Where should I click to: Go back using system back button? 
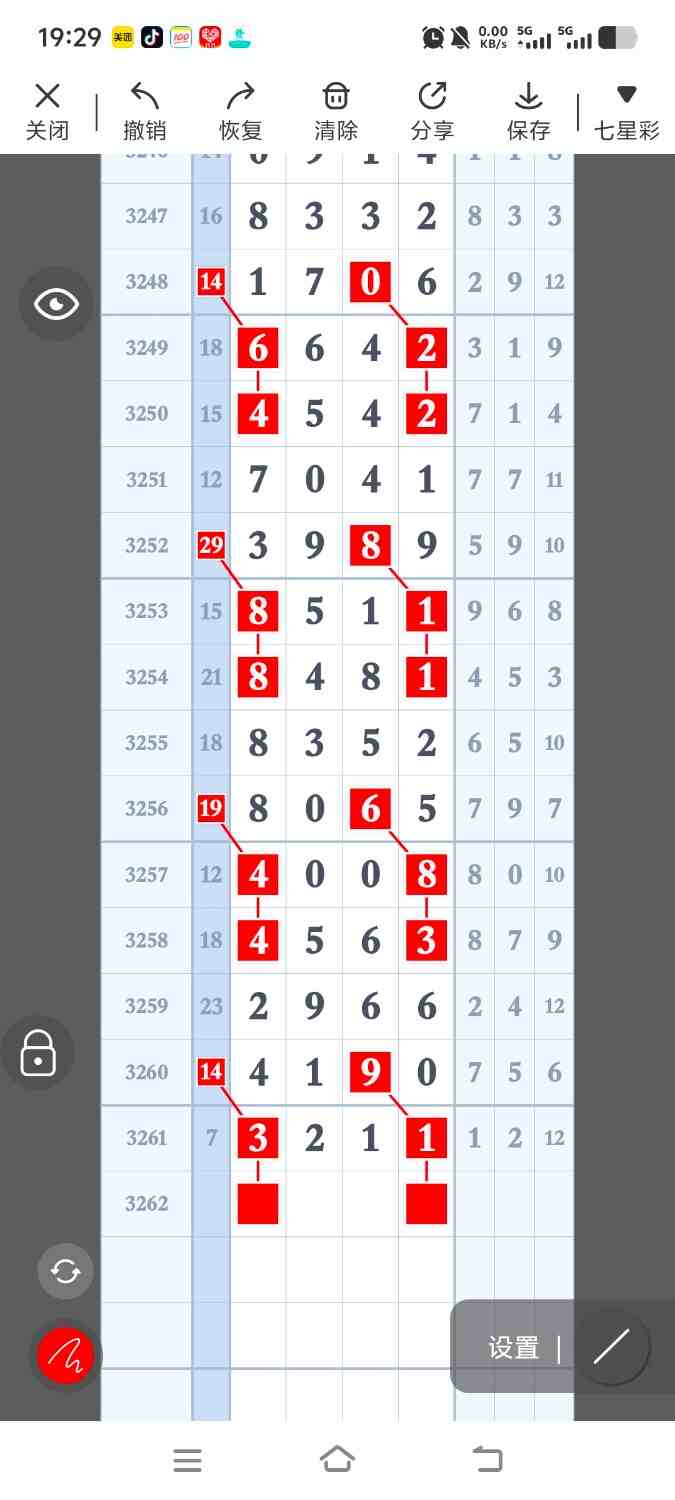pyautogui.click(x=487, y=1459)
